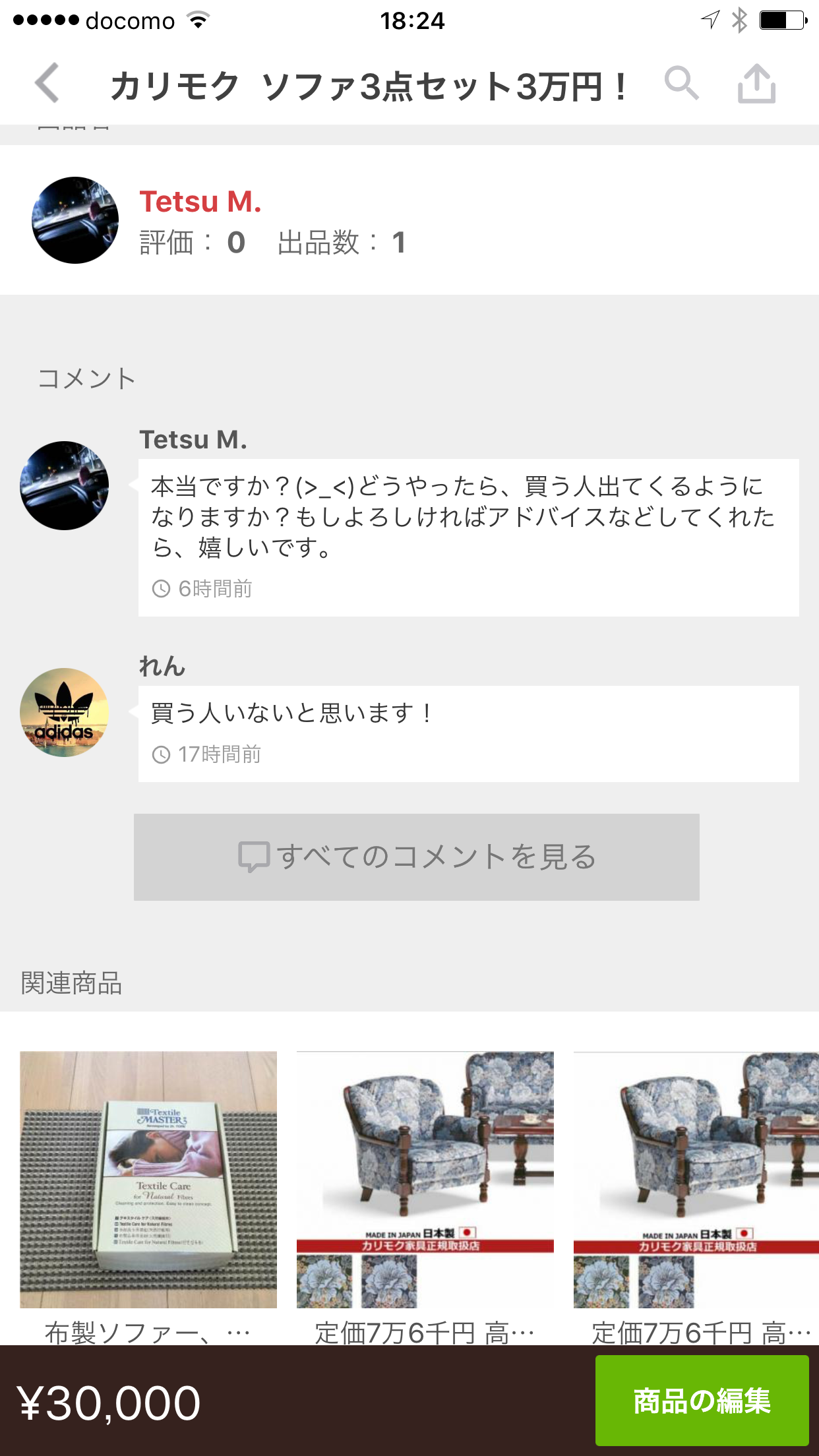View all comments (すべてのコメントを見る)
The image size is (819, 1456).
[417, 857]
